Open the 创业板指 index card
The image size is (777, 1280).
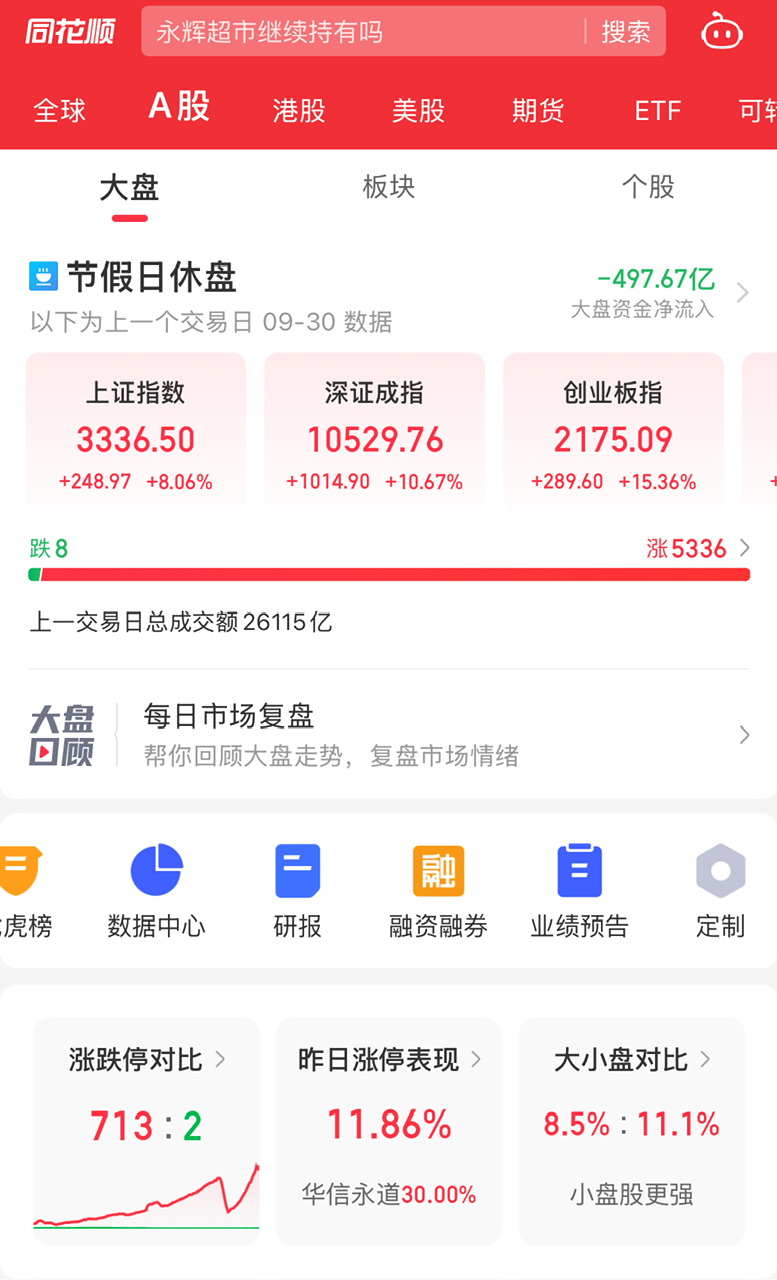613,432
